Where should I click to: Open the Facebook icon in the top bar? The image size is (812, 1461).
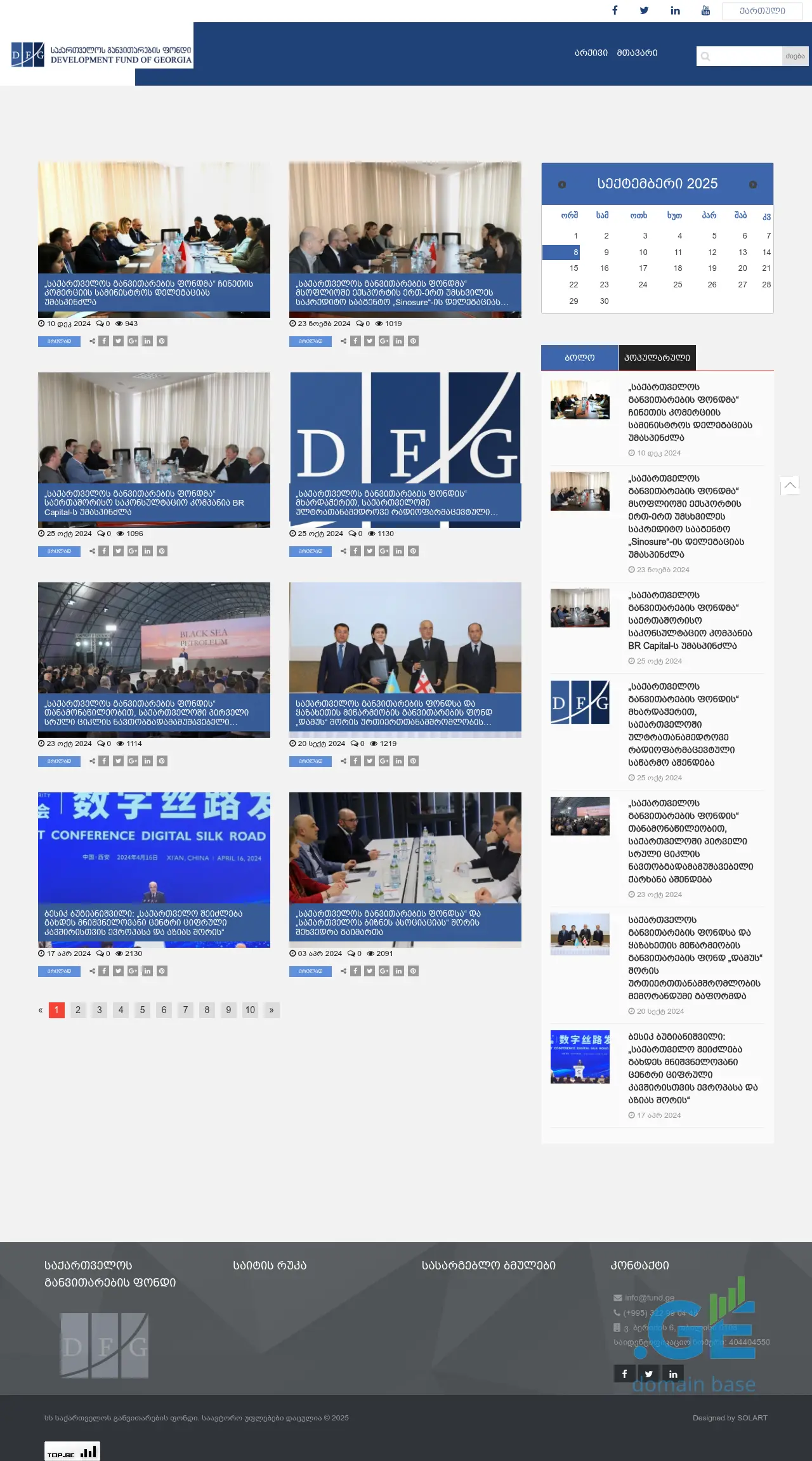point(615,10)
